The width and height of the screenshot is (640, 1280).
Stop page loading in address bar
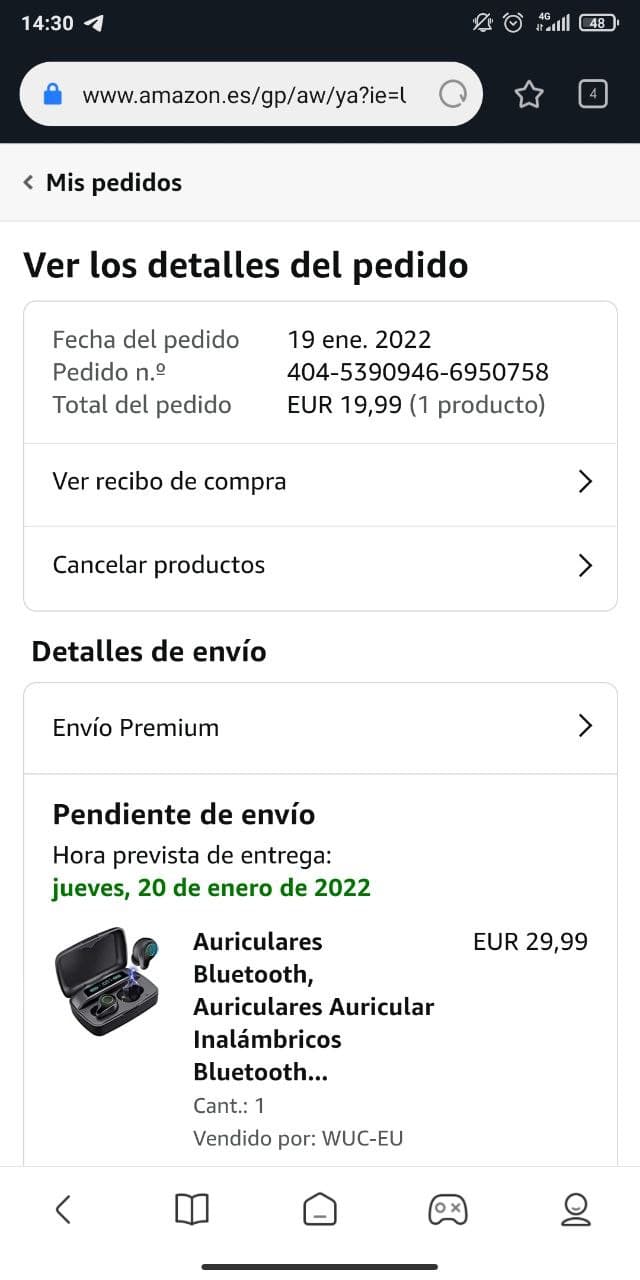(x=453, y=95)
